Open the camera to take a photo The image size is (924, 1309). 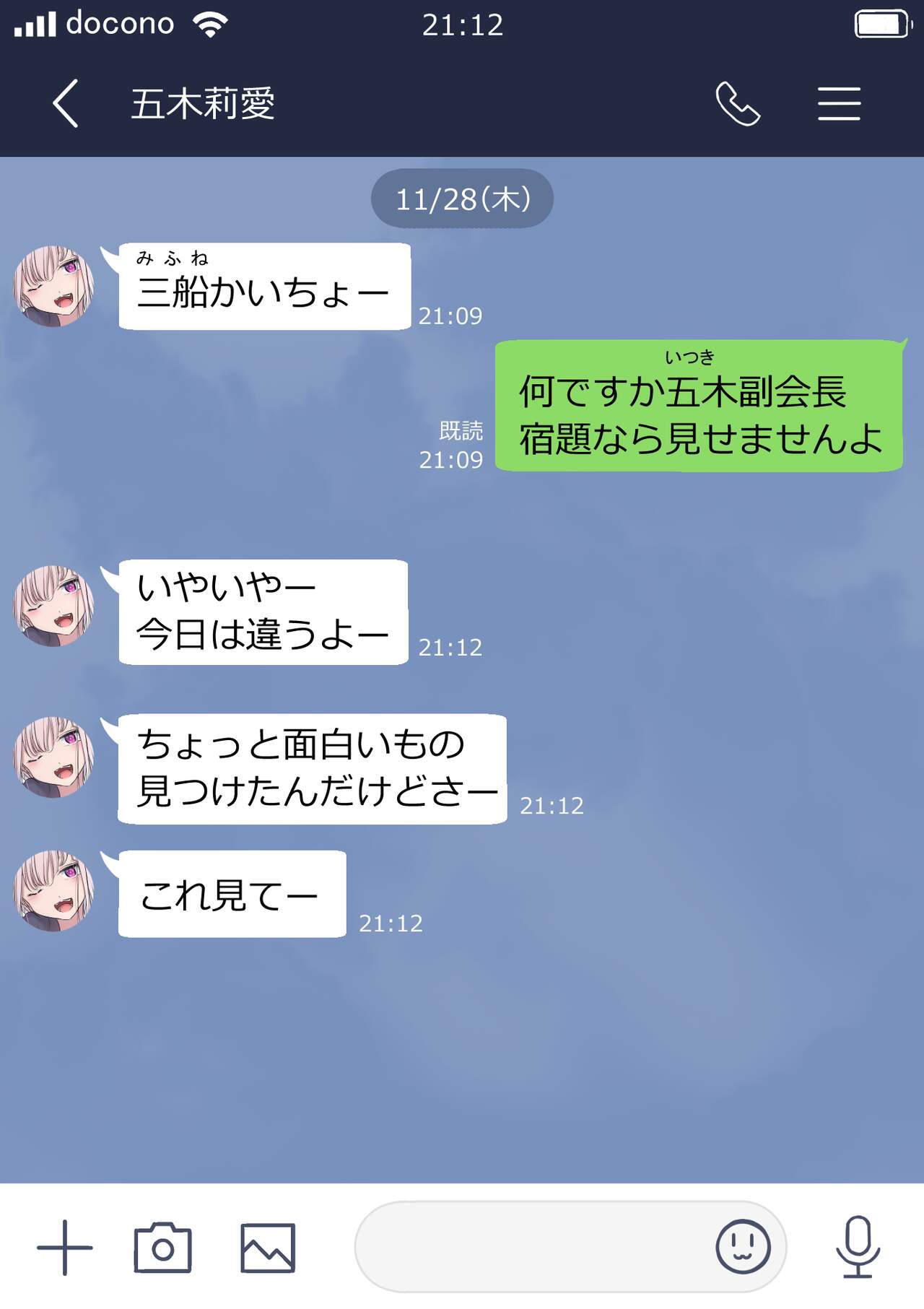click(163, 1247)
